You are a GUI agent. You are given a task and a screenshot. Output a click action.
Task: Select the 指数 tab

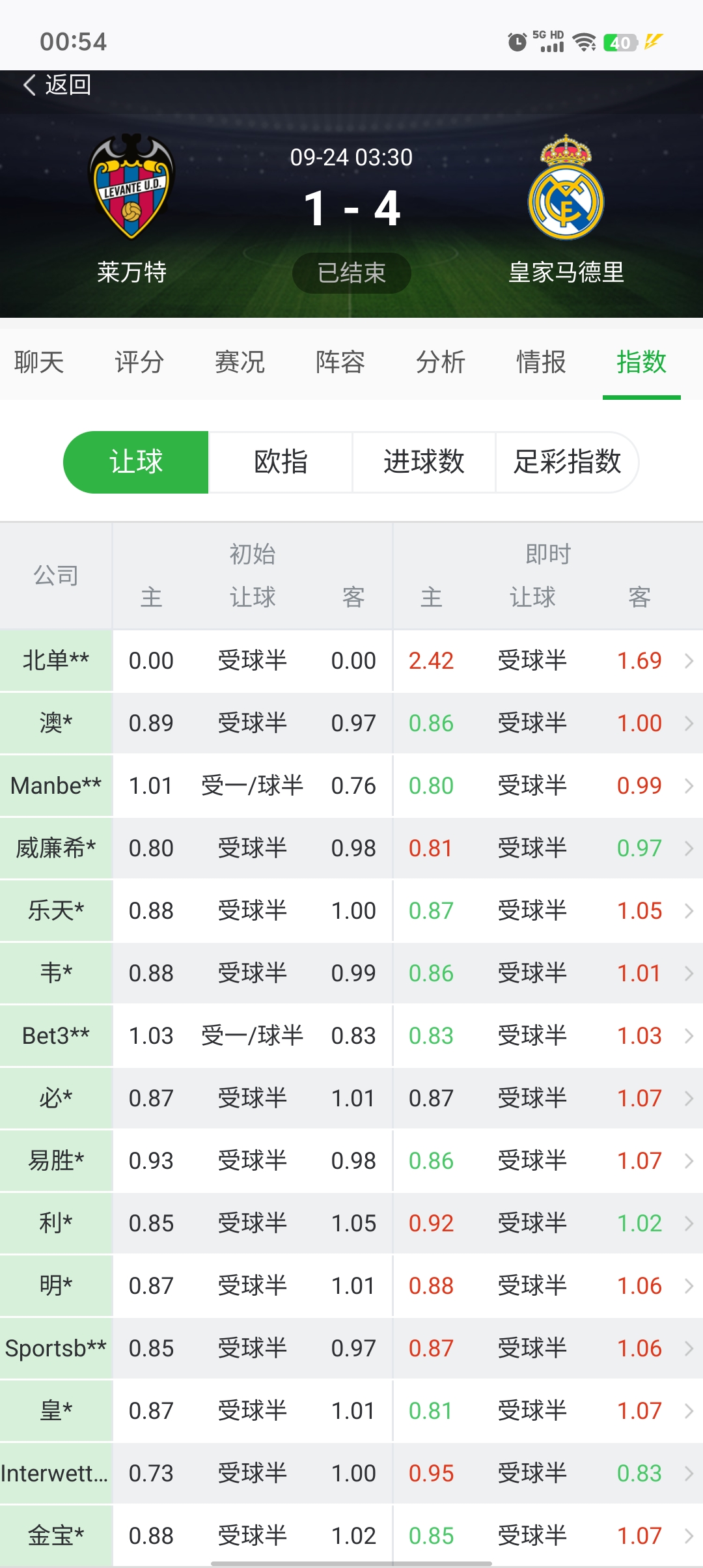click(x=641, y=362)
